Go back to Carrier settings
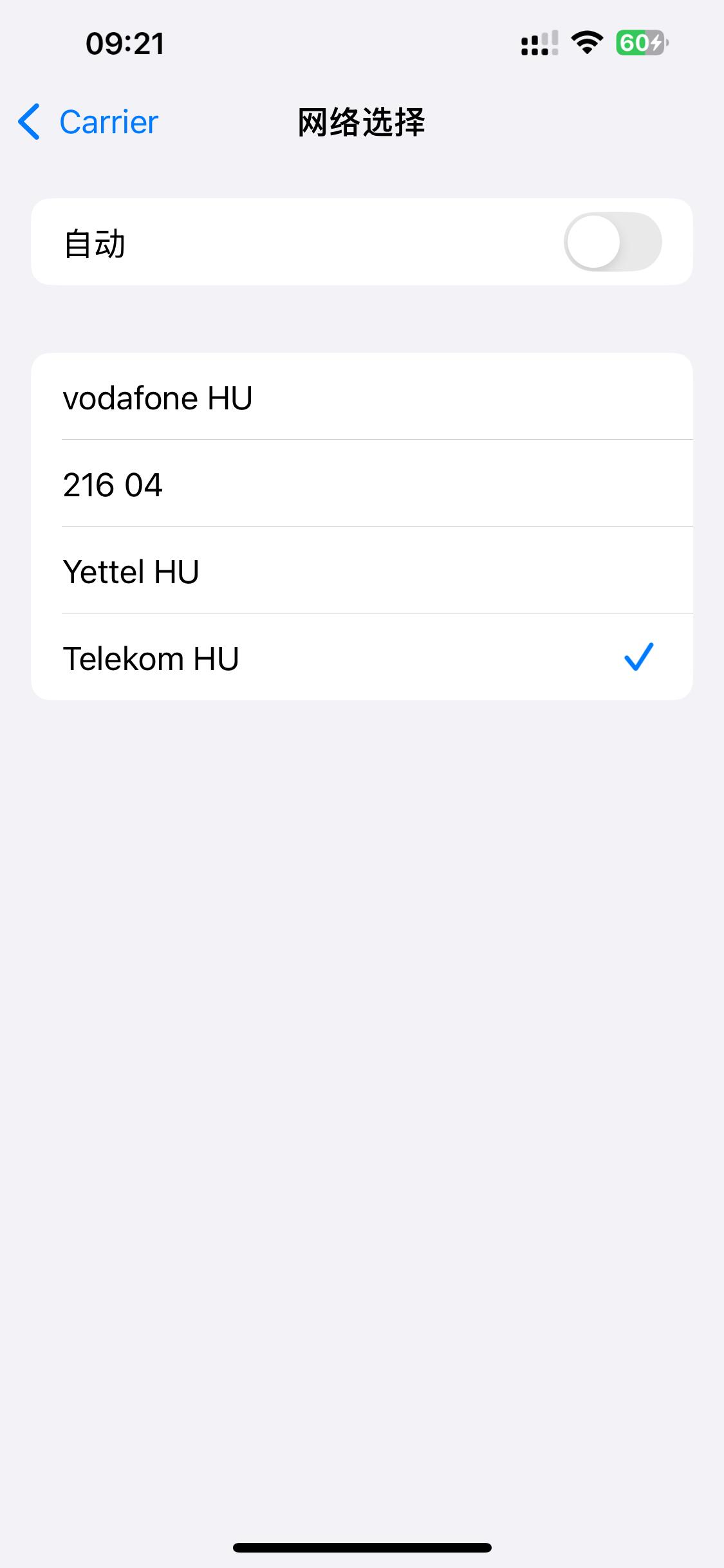Viewport: 724px width, 1568px height. 89,122
